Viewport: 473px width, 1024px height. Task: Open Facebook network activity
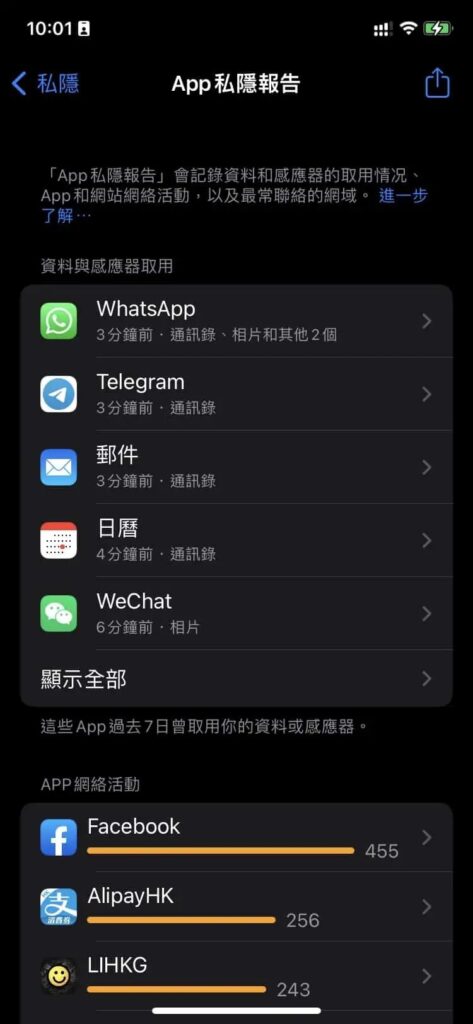236,837
